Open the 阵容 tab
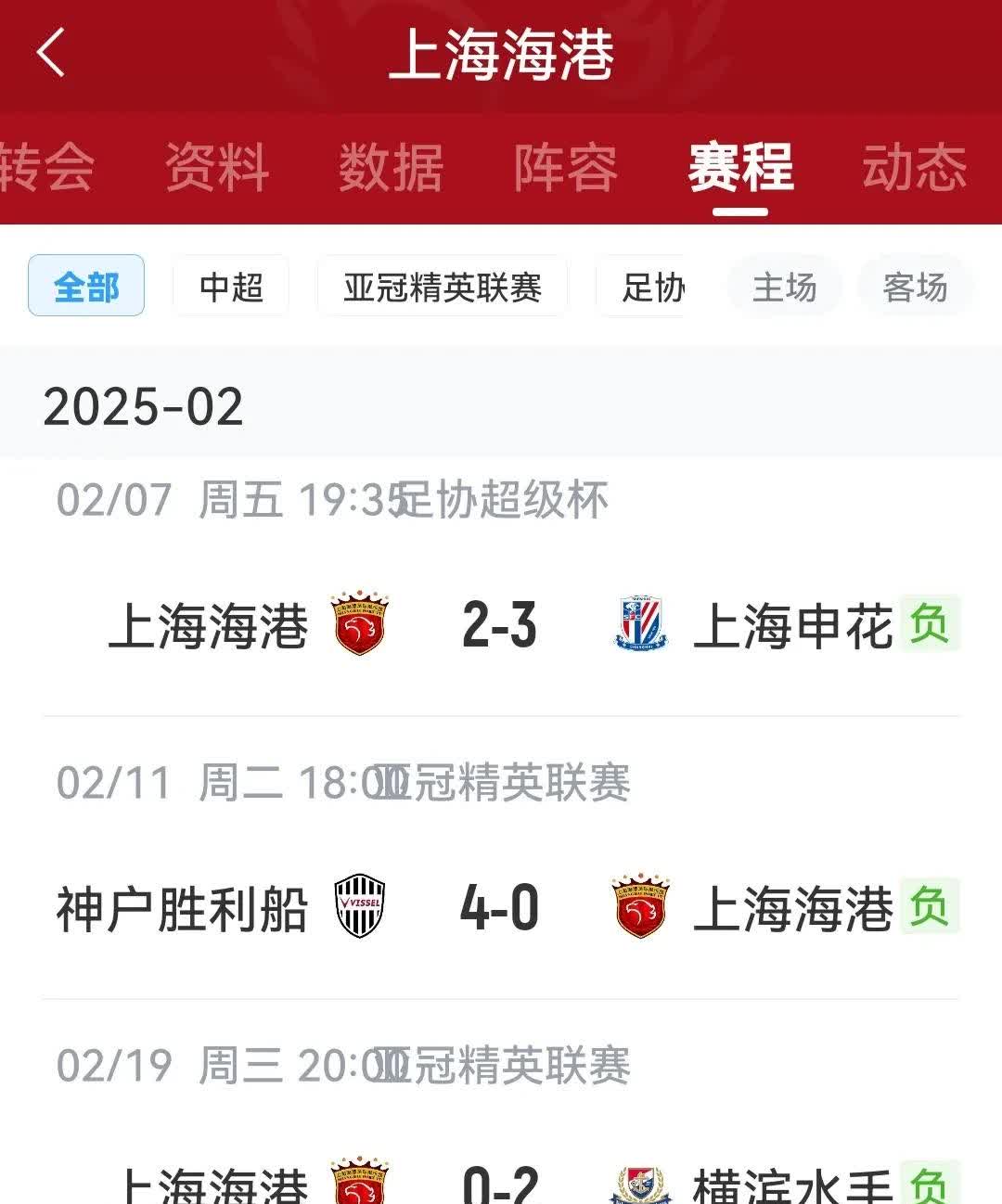The image size is (1002, 1204). (565, 168)
